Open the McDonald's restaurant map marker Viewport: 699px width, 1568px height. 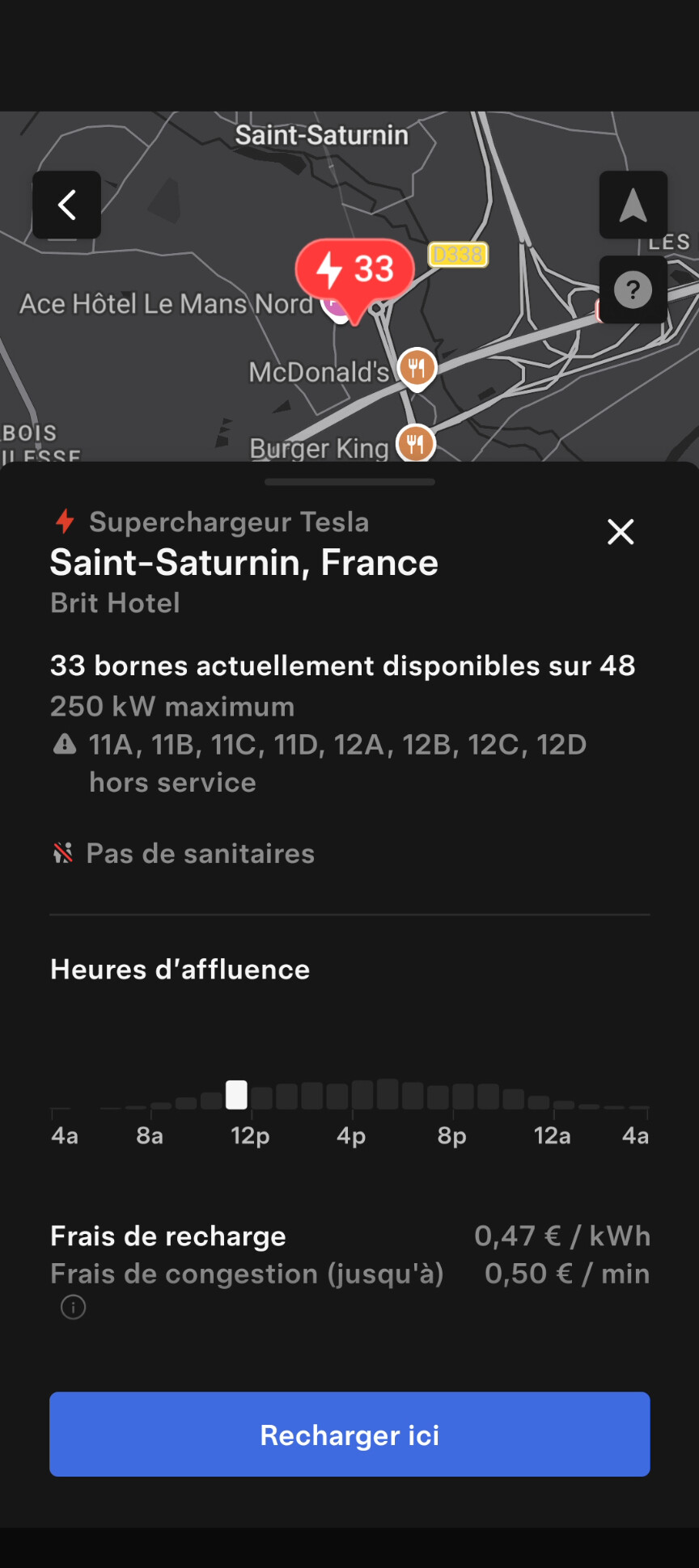click(x=417, y=369)
